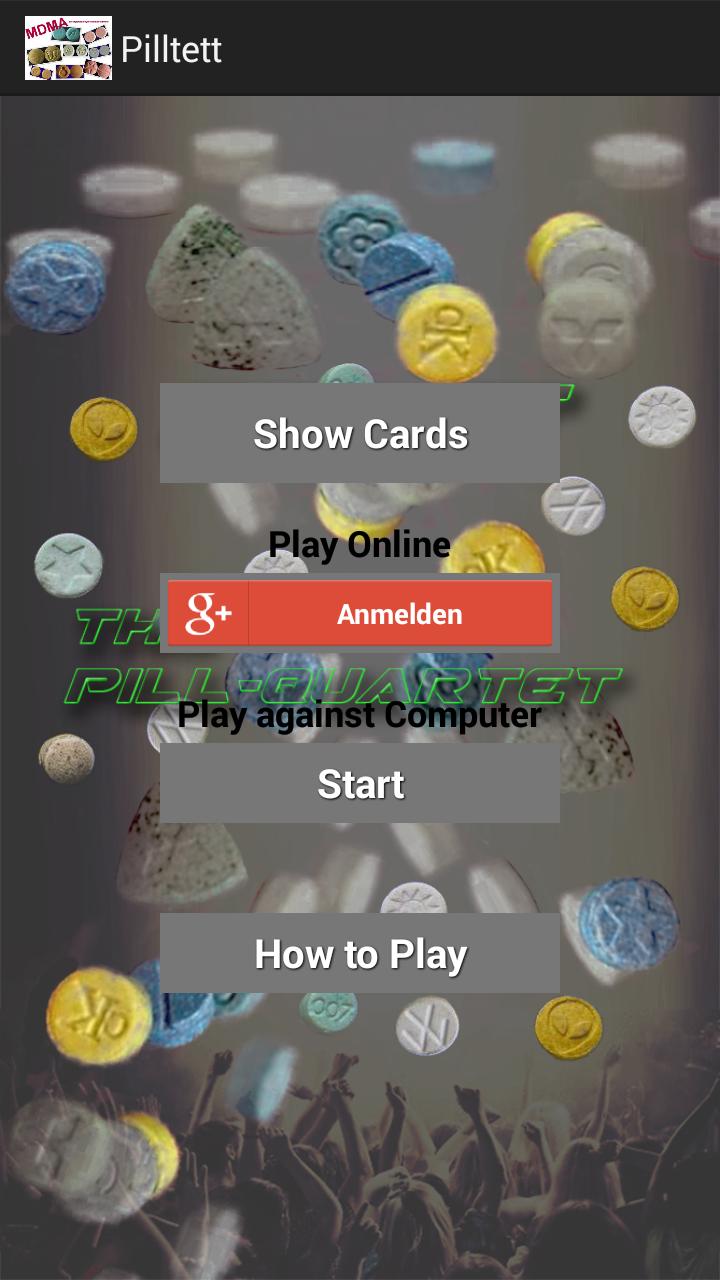Sign in with Google+ Anmelden button
The image size is (720, 1280).
[360, 613]
